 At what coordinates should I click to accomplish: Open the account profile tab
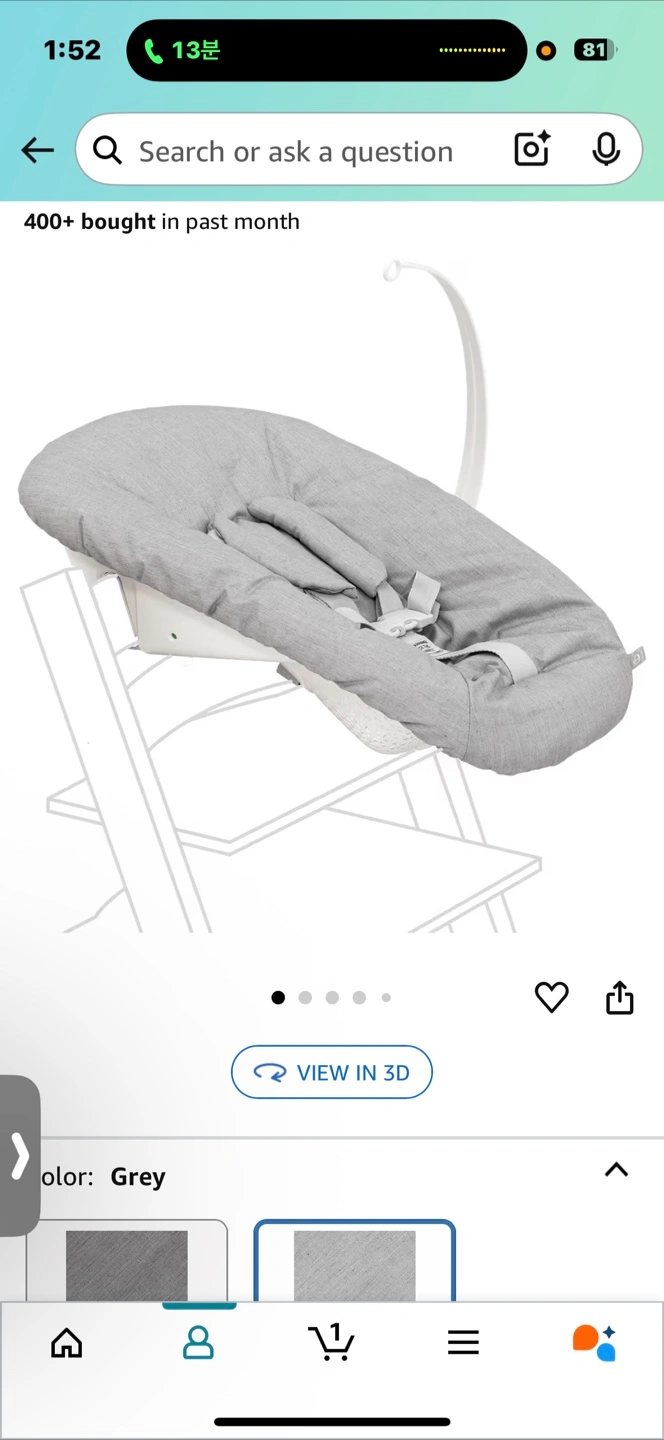pos(198,1343)
